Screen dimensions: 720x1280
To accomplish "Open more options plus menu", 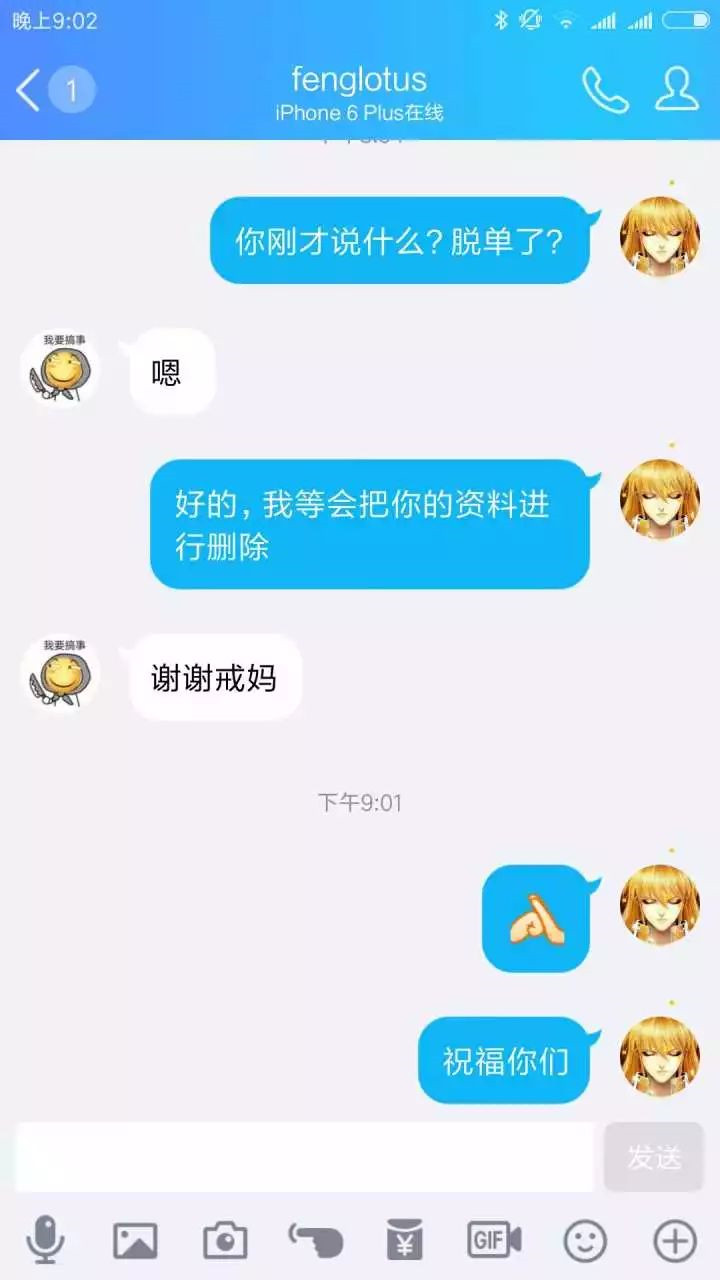I will tap(675, 1241).
